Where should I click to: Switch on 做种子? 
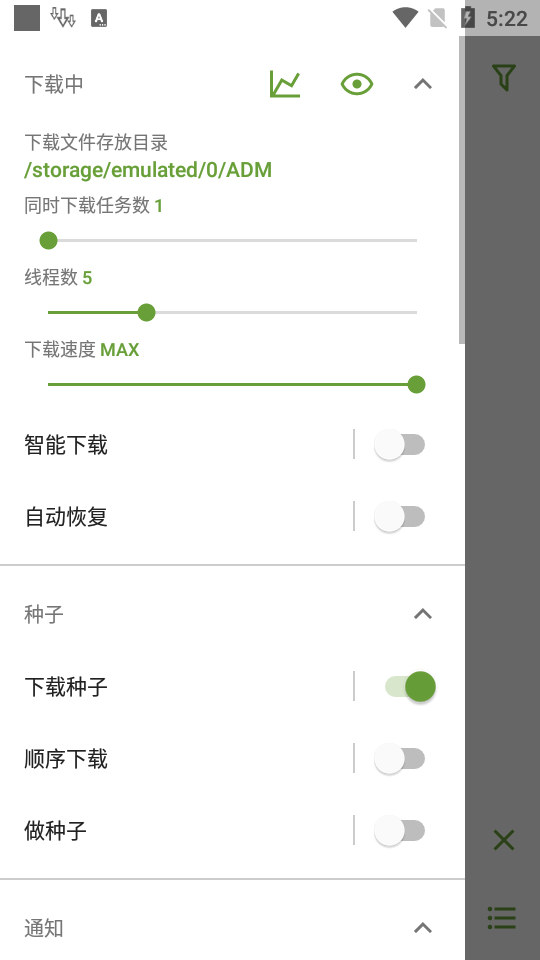pos(399,831)
